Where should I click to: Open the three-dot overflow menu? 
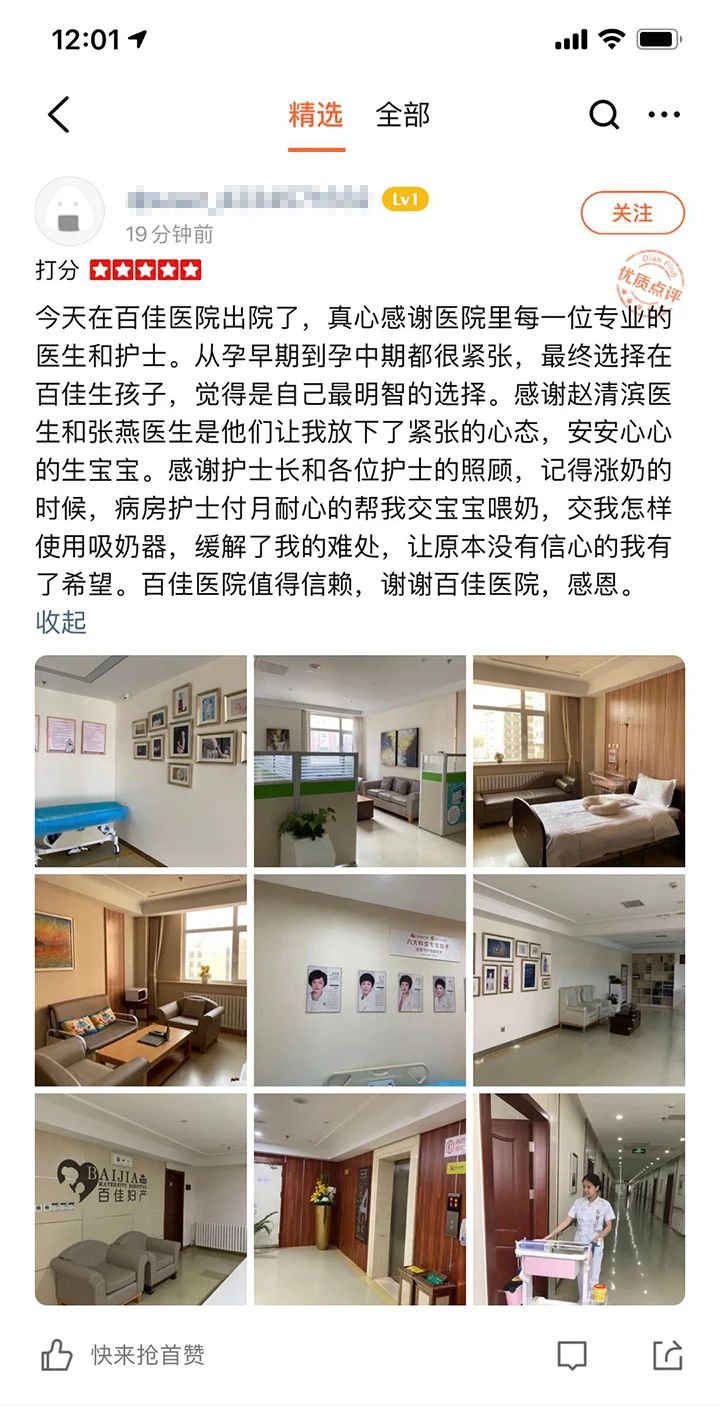click(x=664, y=116)
